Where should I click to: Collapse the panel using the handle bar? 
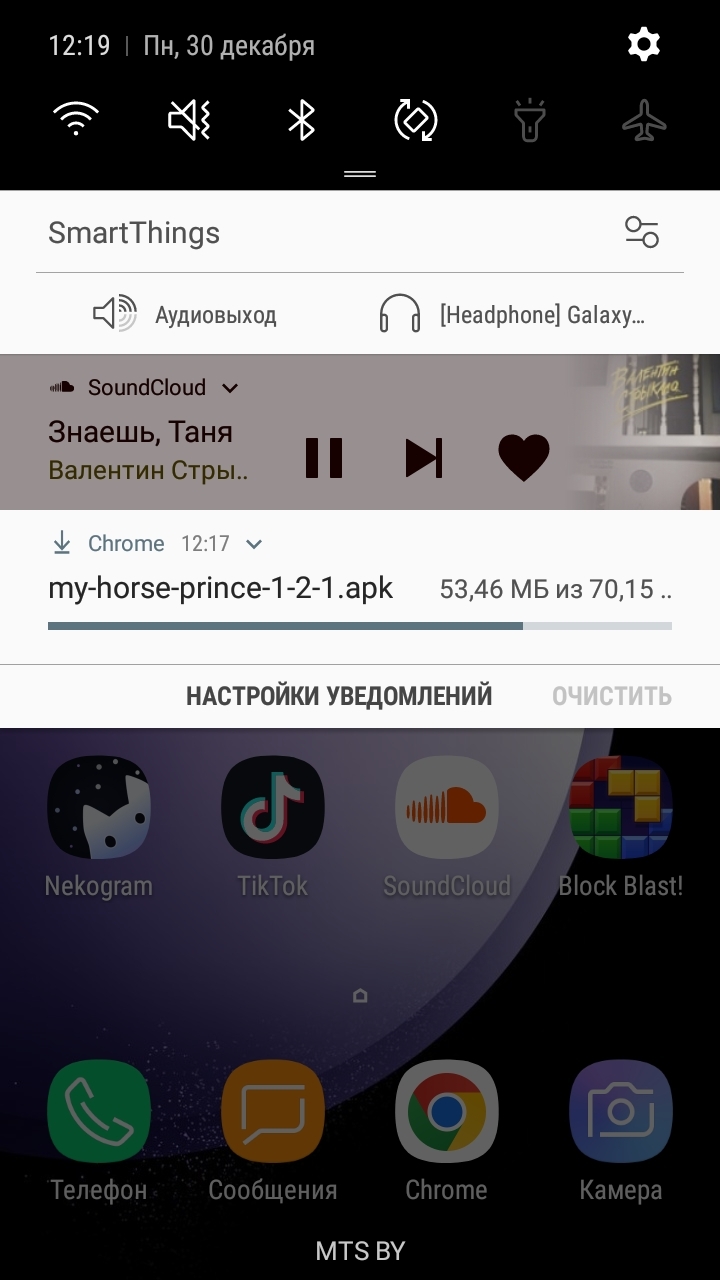pos(360,174)
